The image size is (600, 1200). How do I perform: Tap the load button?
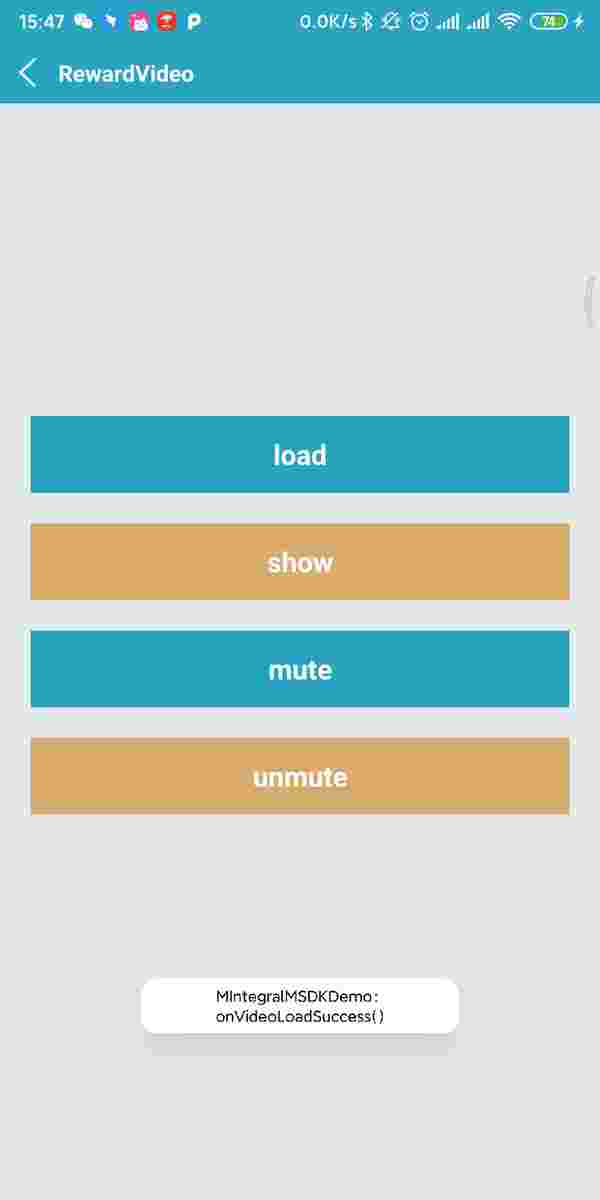(300, 454)
